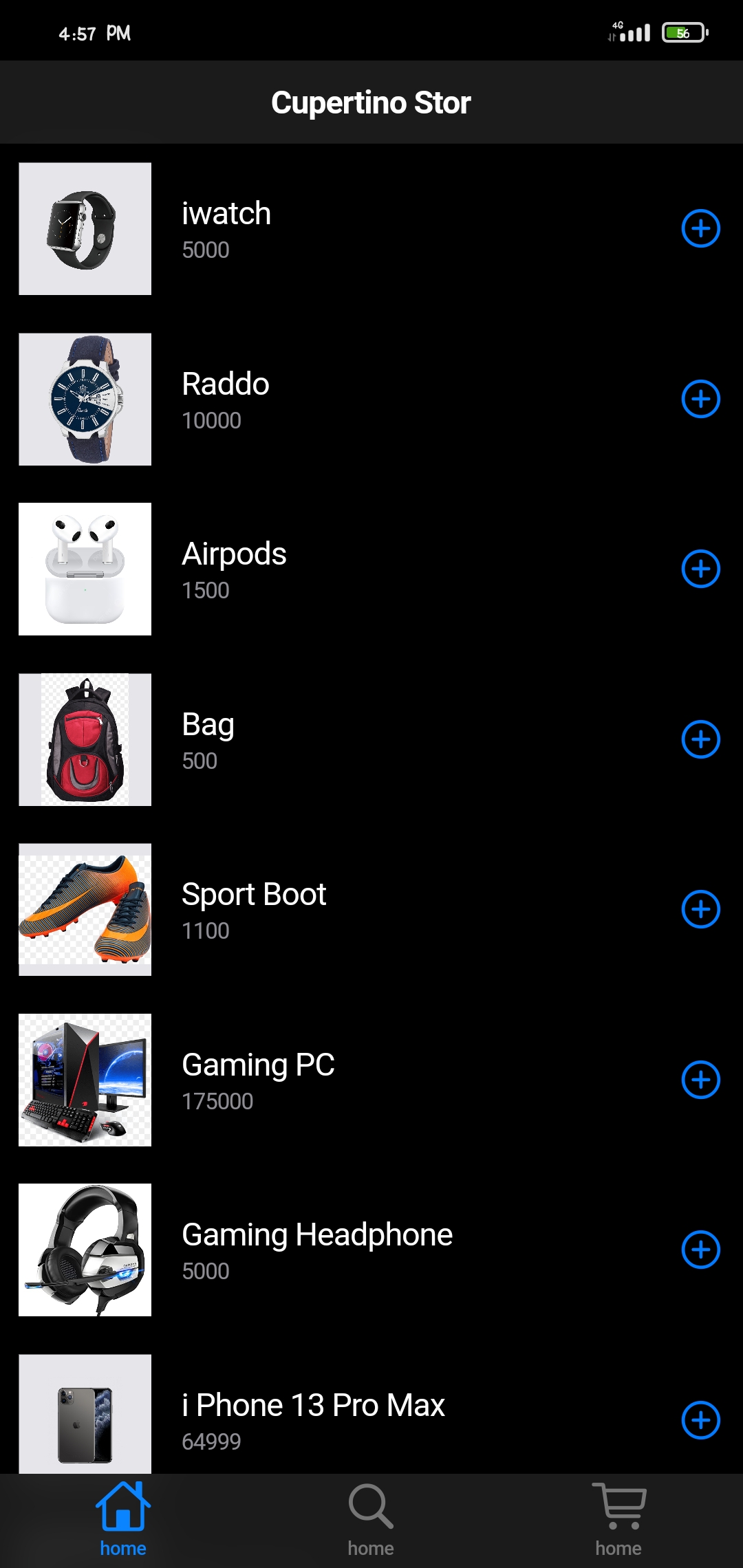Tap the plus icon for Airpods
Screen dimensions: 743x1568
tap(700, 569)
